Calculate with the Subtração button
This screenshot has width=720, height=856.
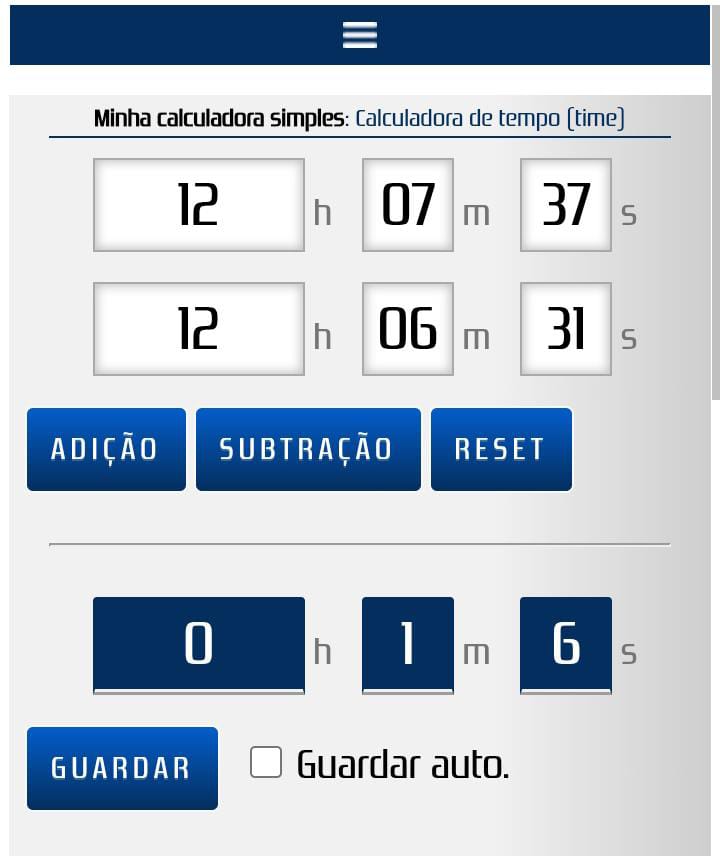(x=308, y=449)
